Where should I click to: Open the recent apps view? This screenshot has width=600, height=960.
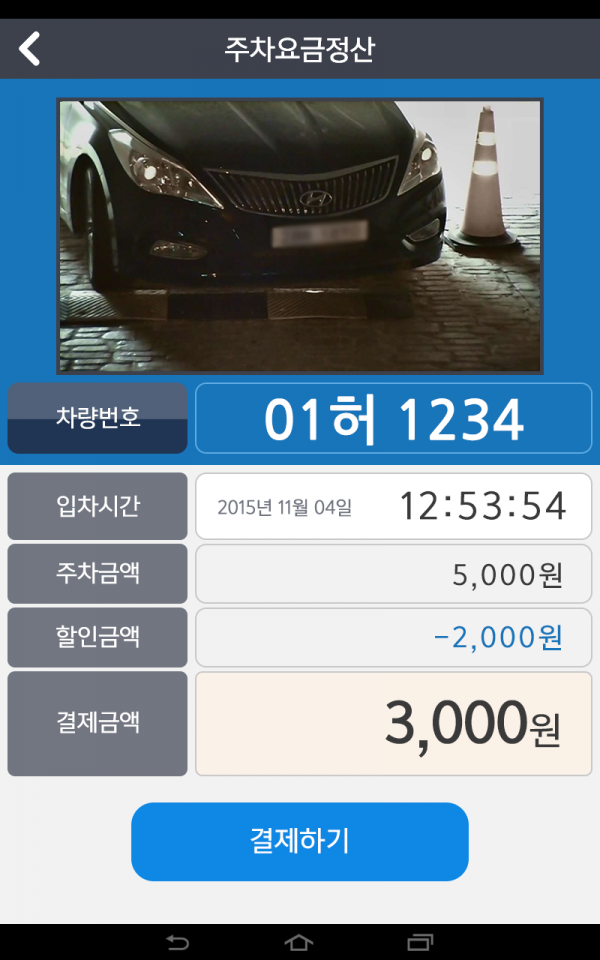pos(421,942)
